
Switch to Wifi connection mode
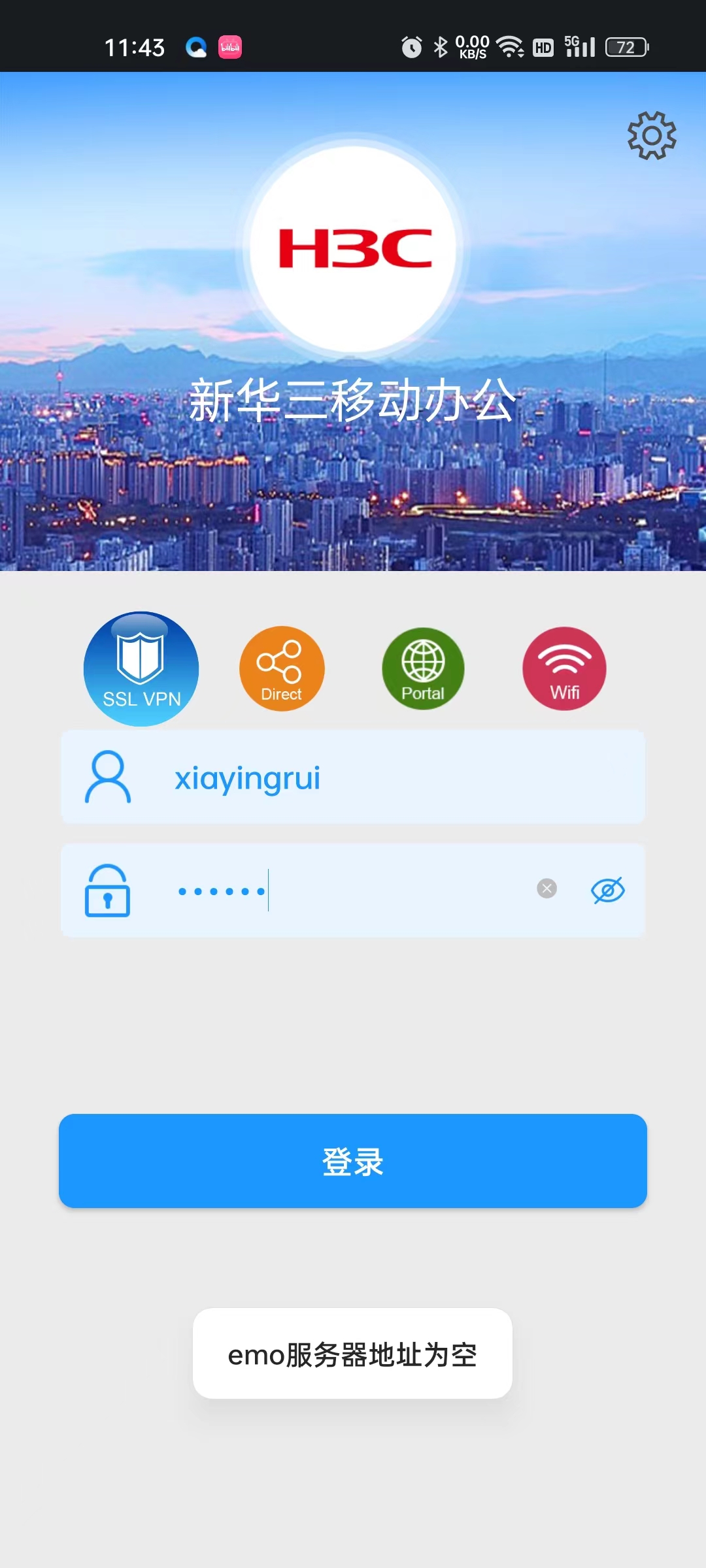(564, 669)
